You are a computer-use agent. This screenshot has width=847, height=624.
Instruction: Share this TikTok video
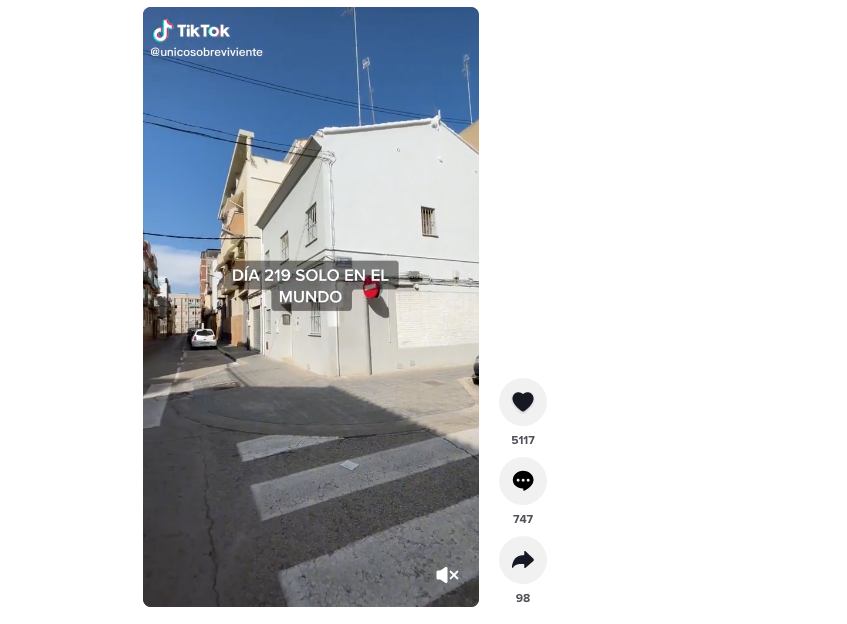pyautogui.click(x=522, y=560)
